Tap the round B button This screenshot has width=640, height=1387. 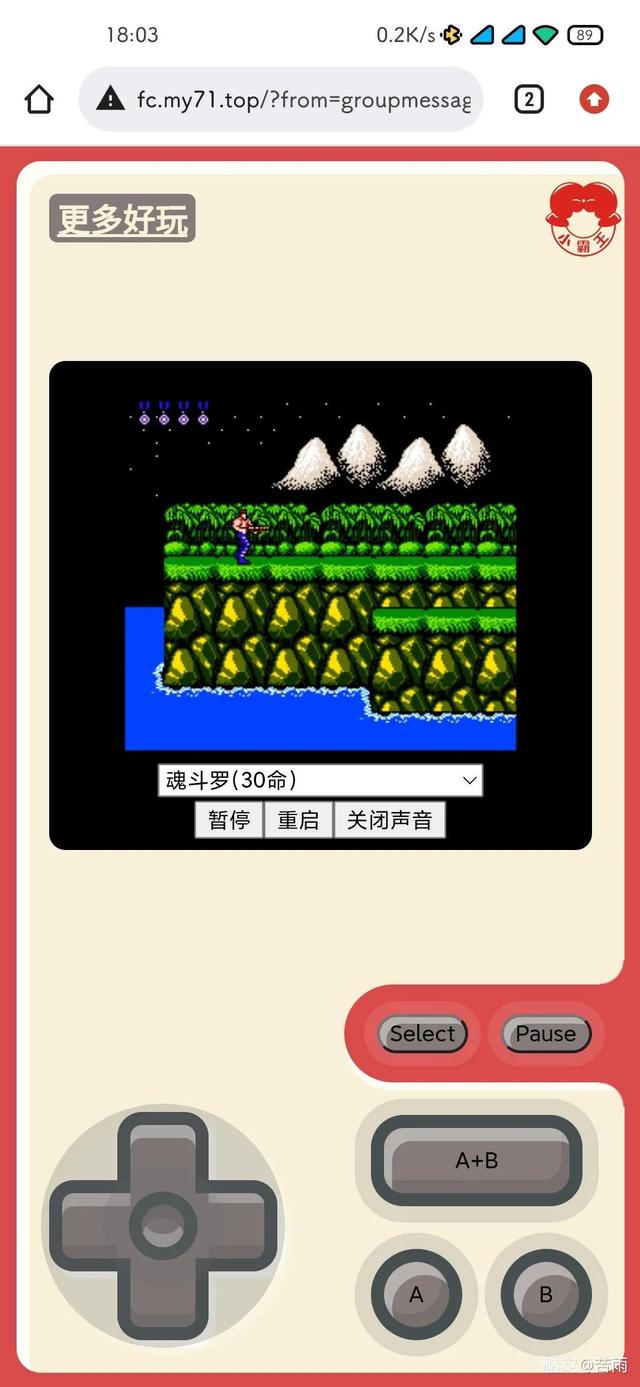coord(545,1295)
